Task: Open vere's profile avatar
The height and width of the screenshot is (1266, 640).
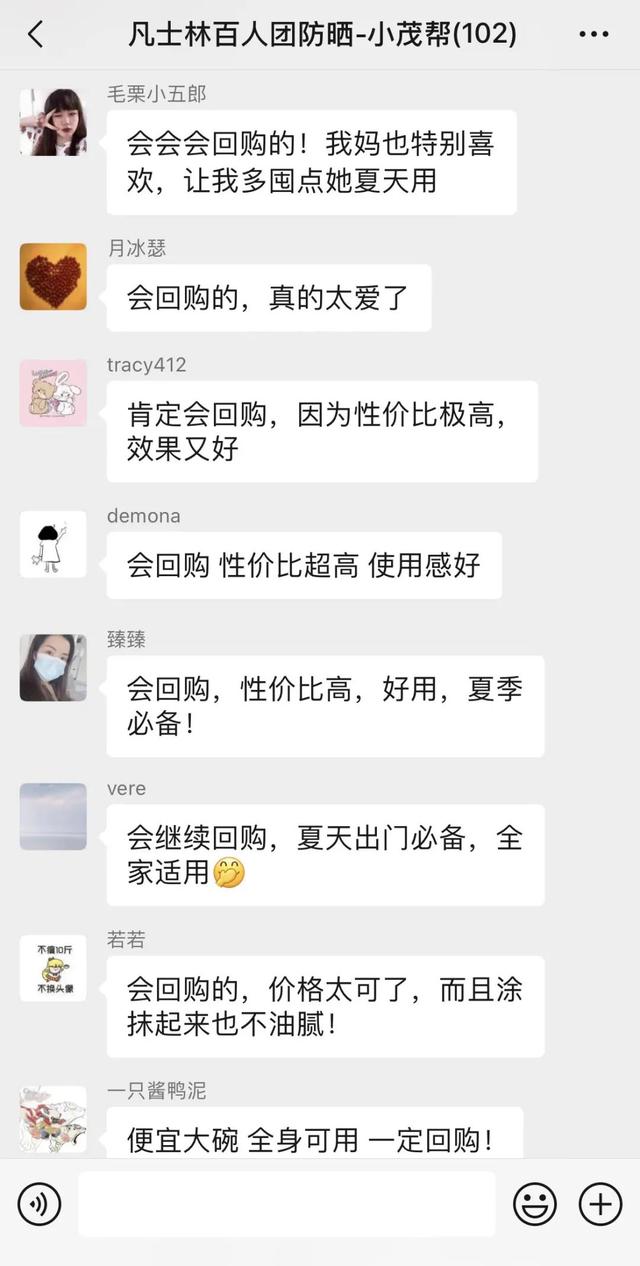Action: [53, 816]
